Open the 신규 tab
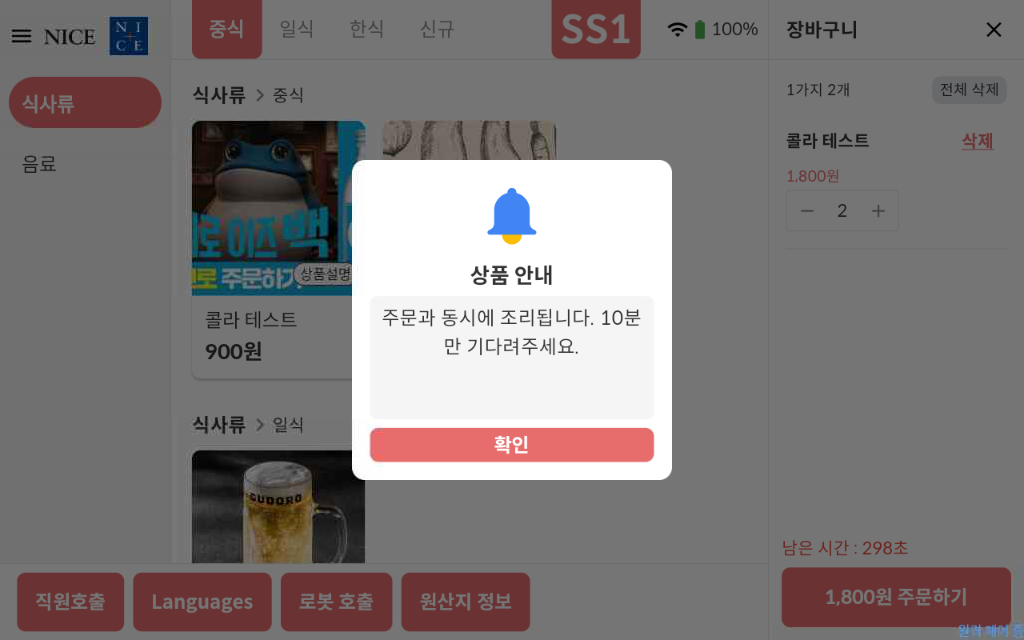Screen dimensions: 1024x640 click(x=437, y=29)
